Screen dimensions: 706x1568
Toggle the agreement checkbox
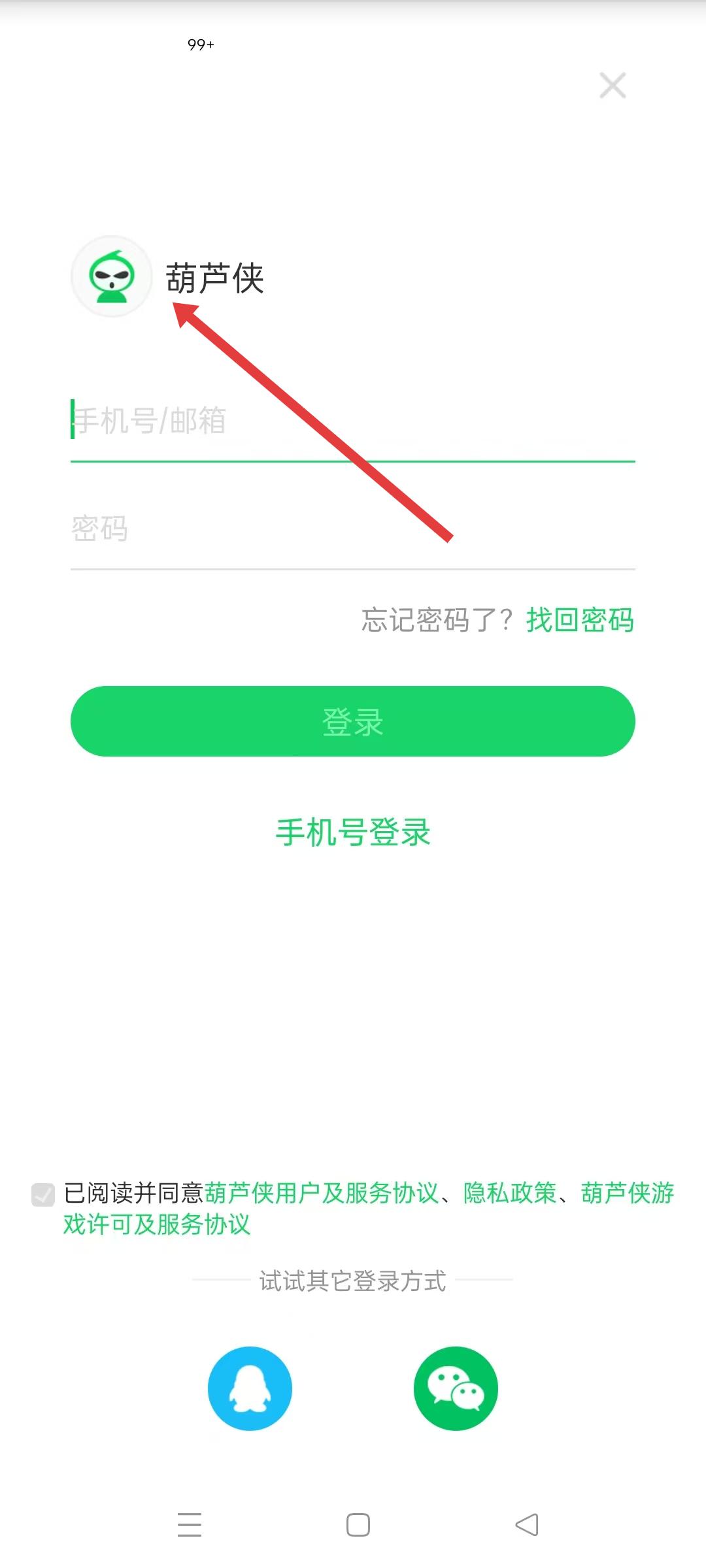(x=43, y=1194)
